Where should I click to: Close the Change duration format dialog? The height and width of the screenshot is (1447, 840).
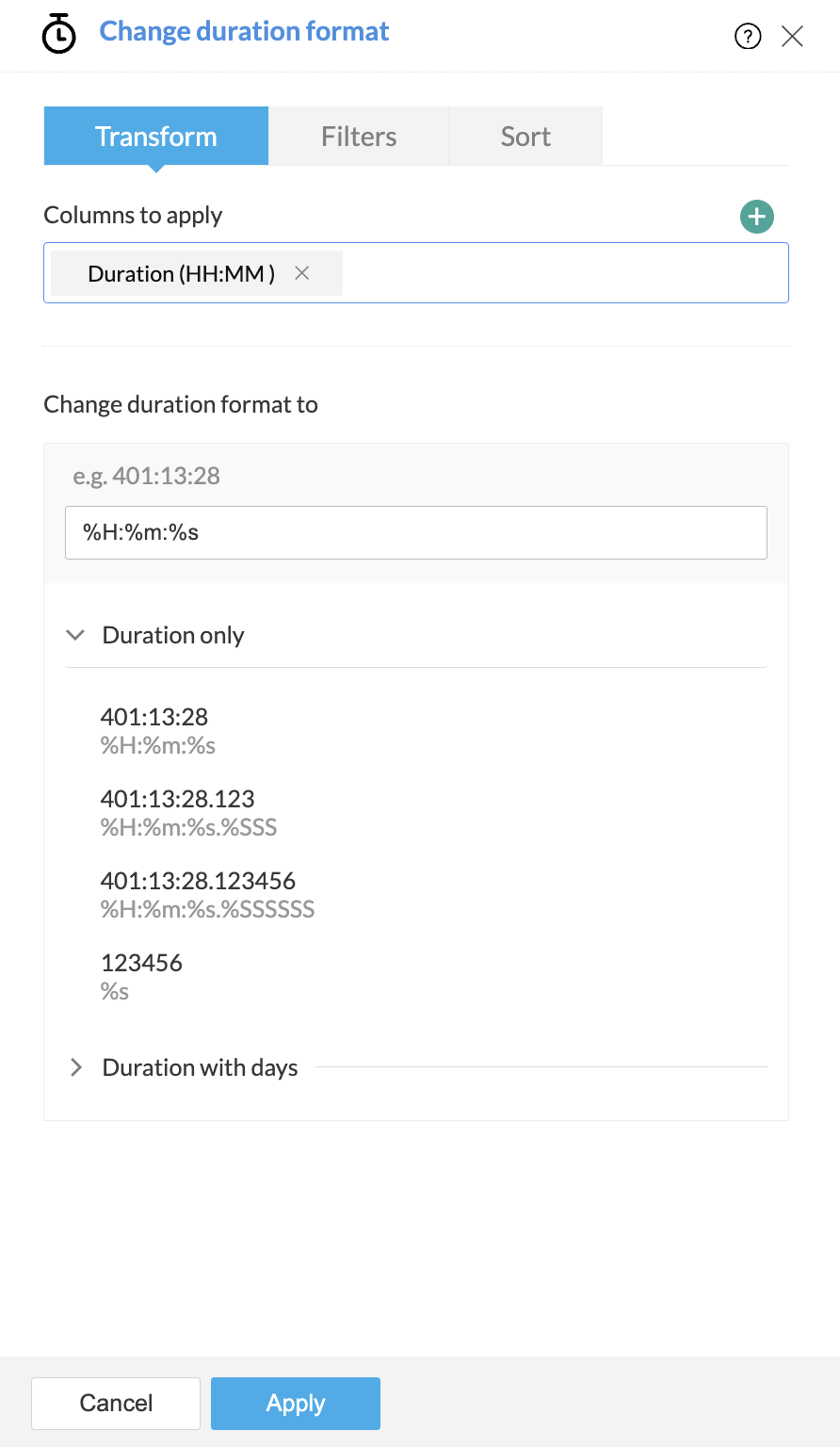(792, 37)
